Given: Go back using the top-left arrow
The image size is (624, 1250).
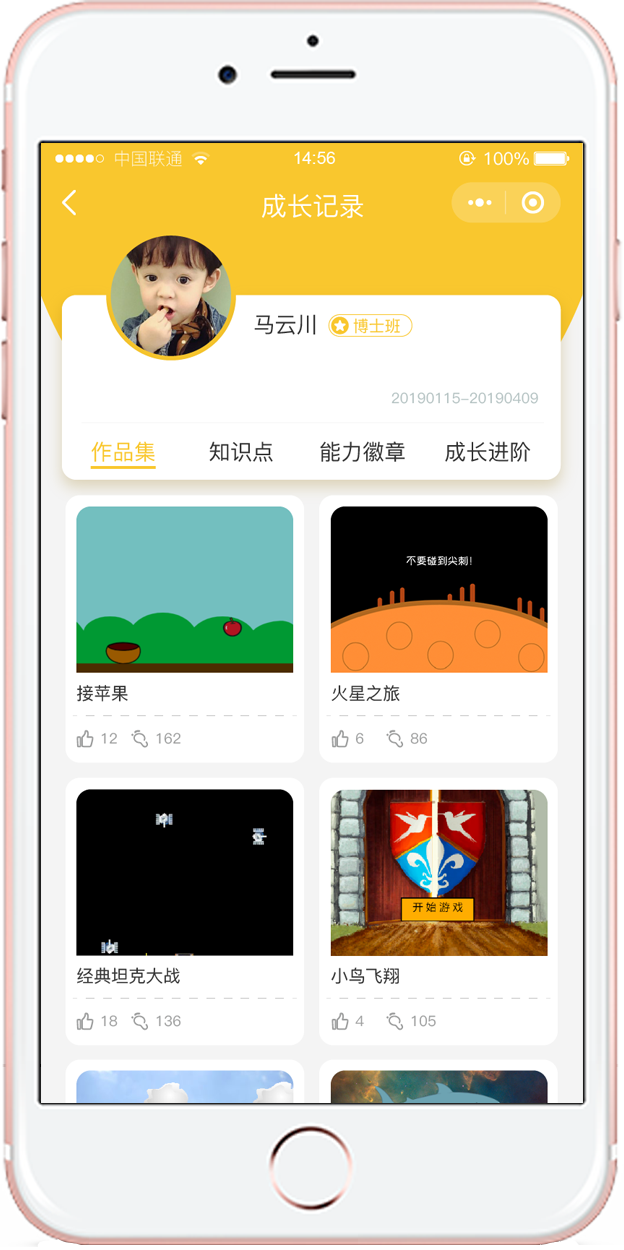Looking at the screenshot, I should pyautogui.click(x=69, y=204).
